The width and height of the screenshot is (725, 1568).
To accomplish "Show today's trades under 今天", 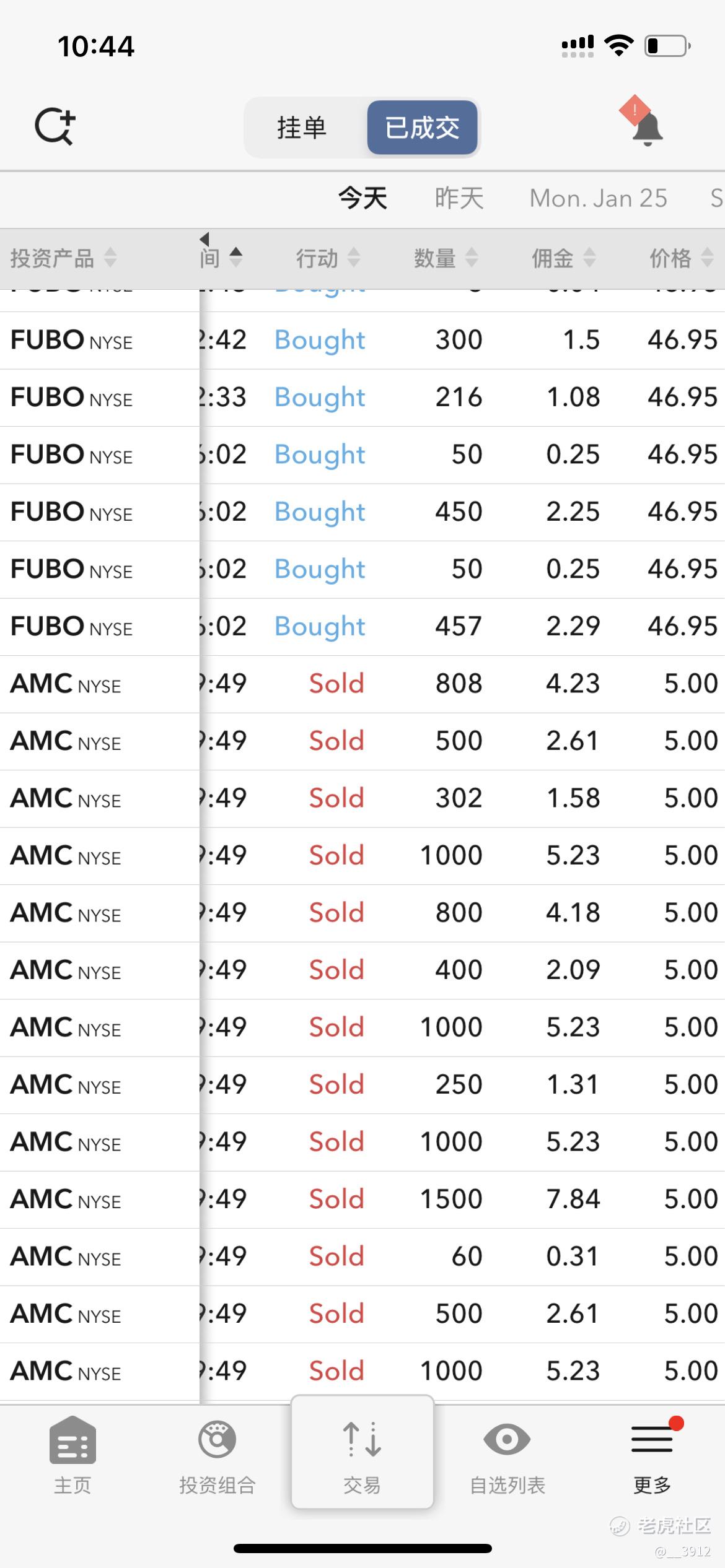I will [x=362, y=199].
